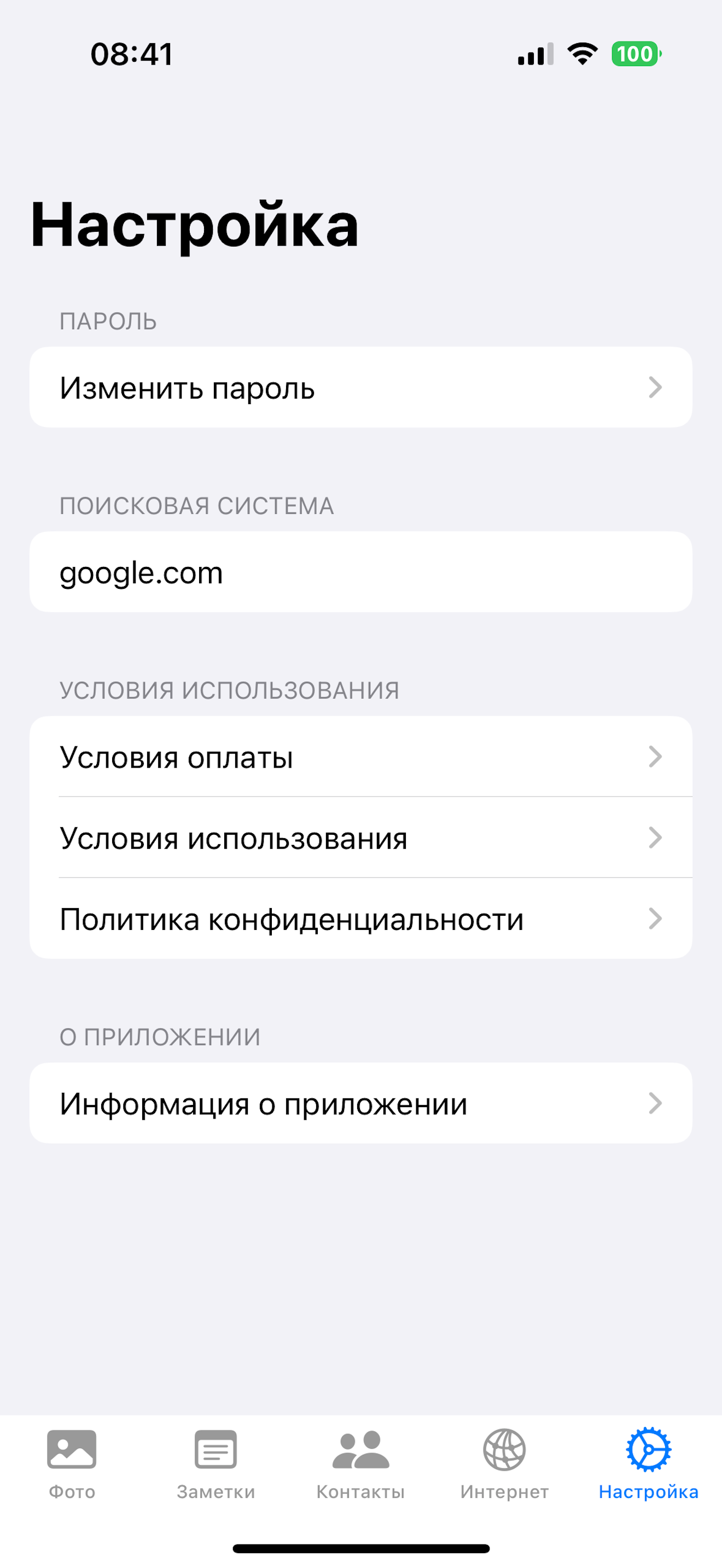This screenshot has width=722, height=1568.
Task: Open the Изменить пароль row
Action: click(360, 388)
